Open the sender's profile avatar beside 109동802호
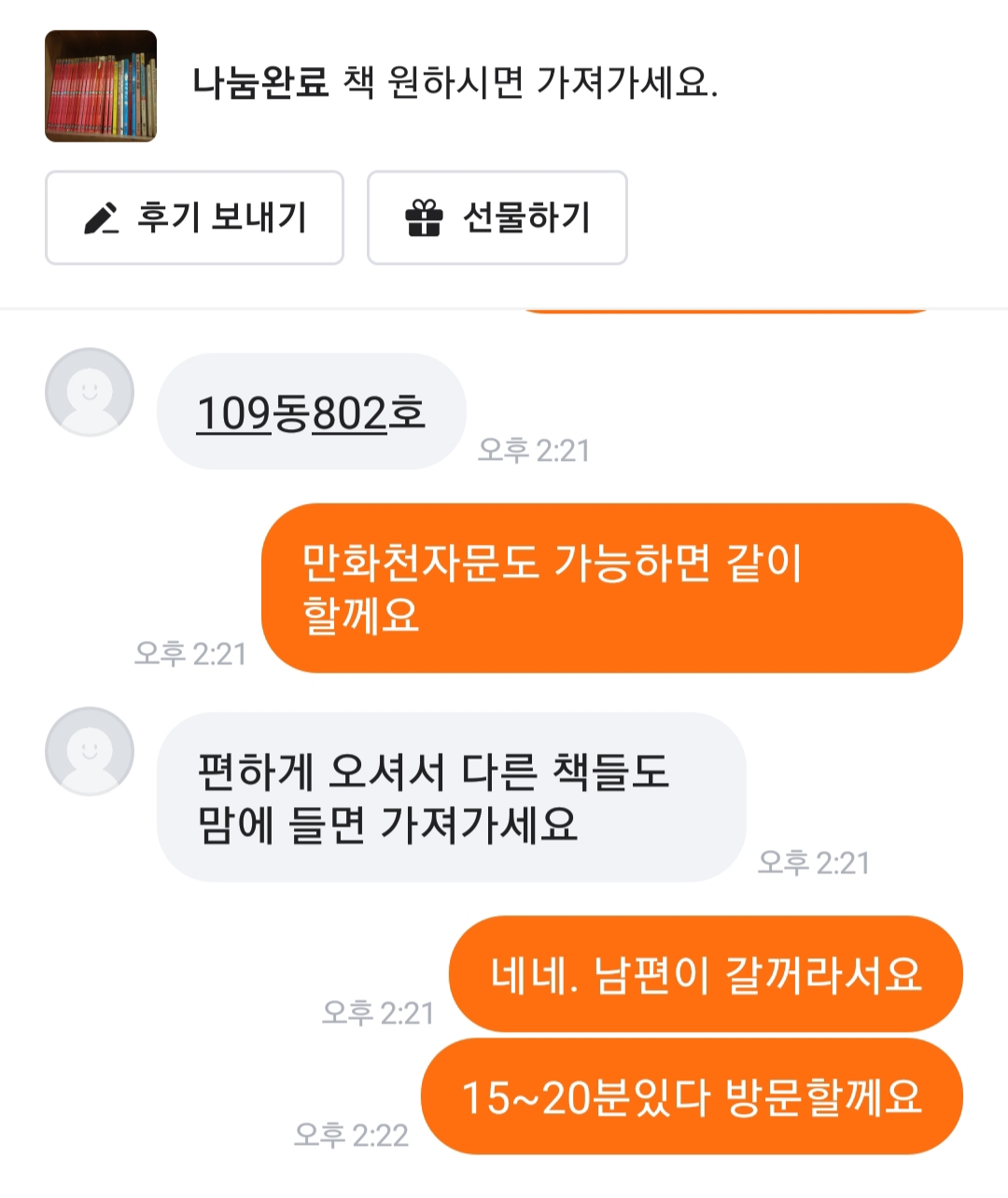Image resolution: width=1008 pixels, height=1198 pixels. click(x=90, y=392)
